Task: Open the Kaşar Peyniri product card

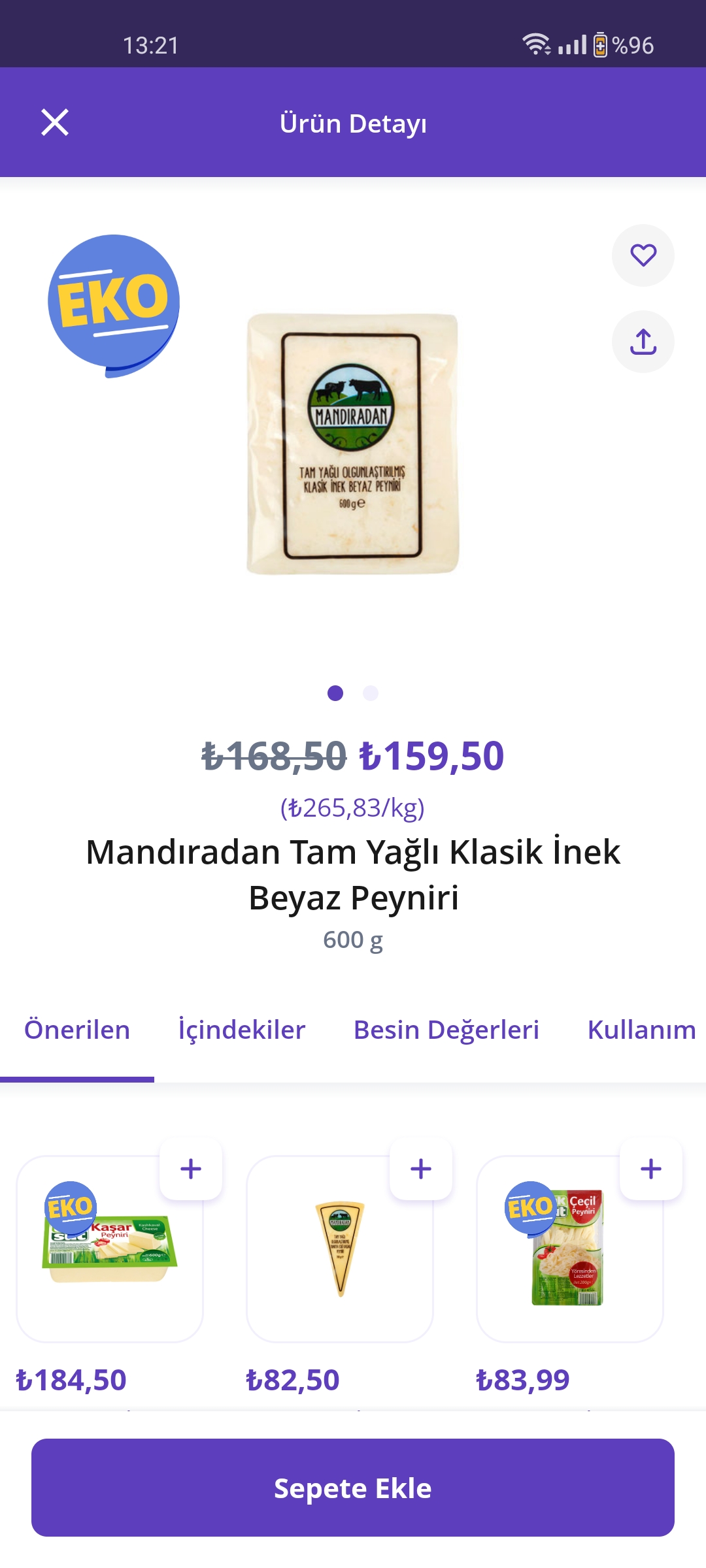Action: tap(110, 1249)
